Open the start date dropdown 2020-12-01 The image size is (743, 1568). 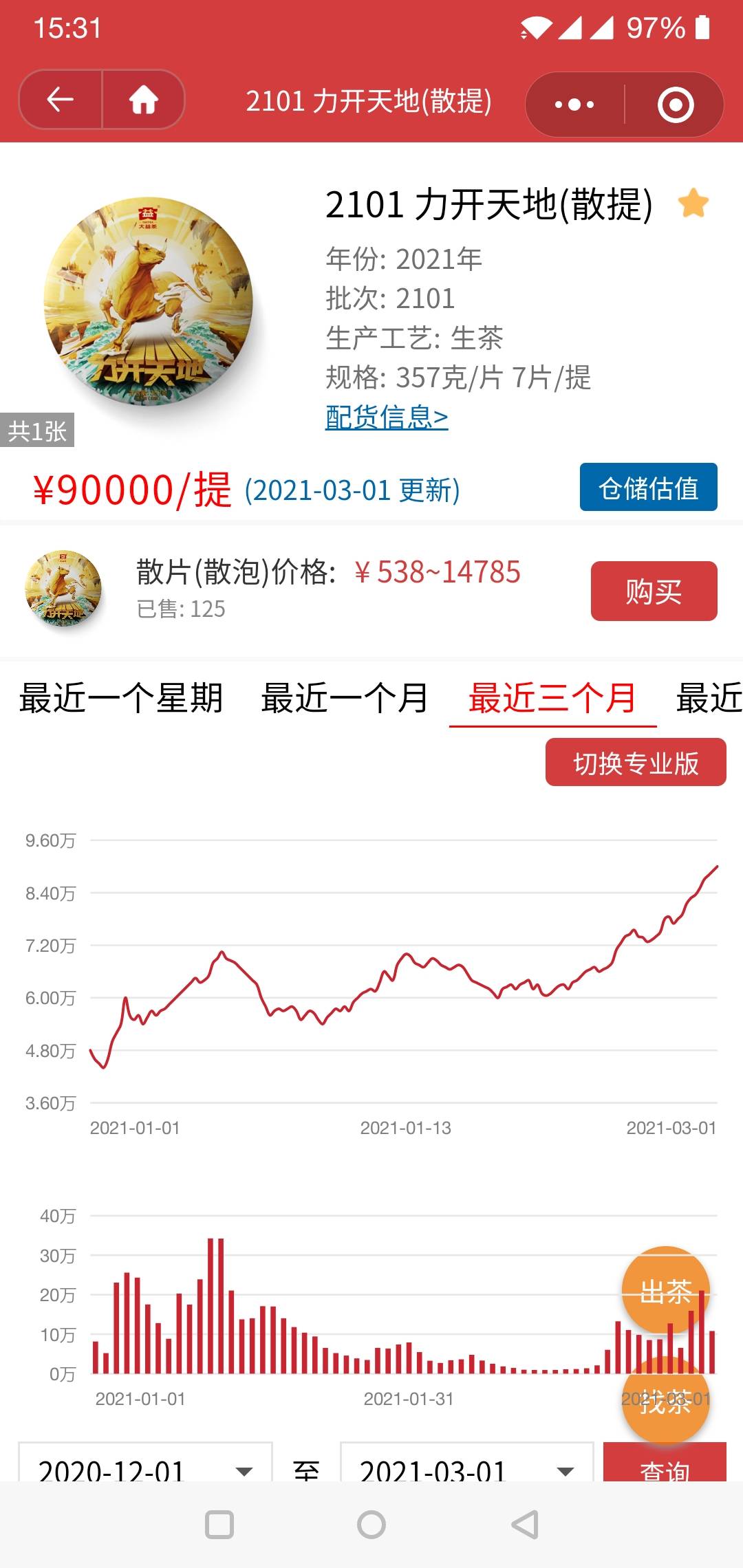pyautogui.click(x=145, y=1462)
